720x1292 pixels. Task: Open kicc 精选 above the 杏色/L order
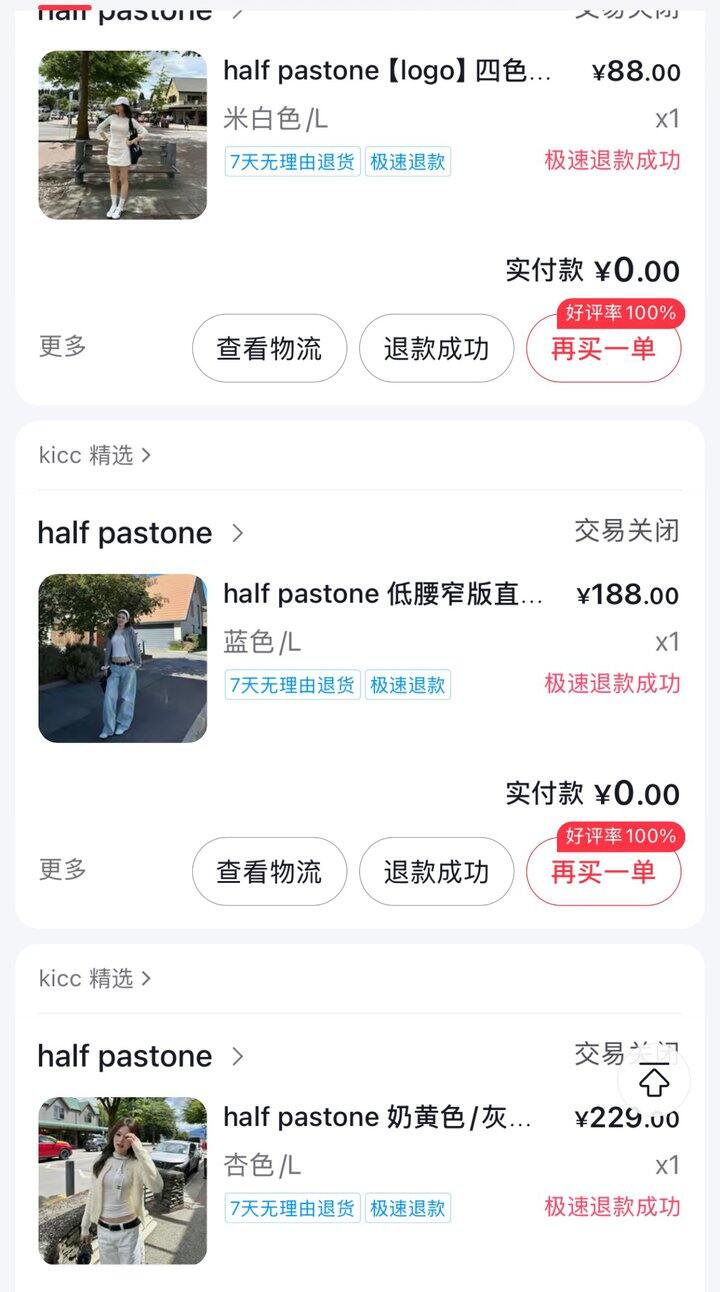point(95,978)
